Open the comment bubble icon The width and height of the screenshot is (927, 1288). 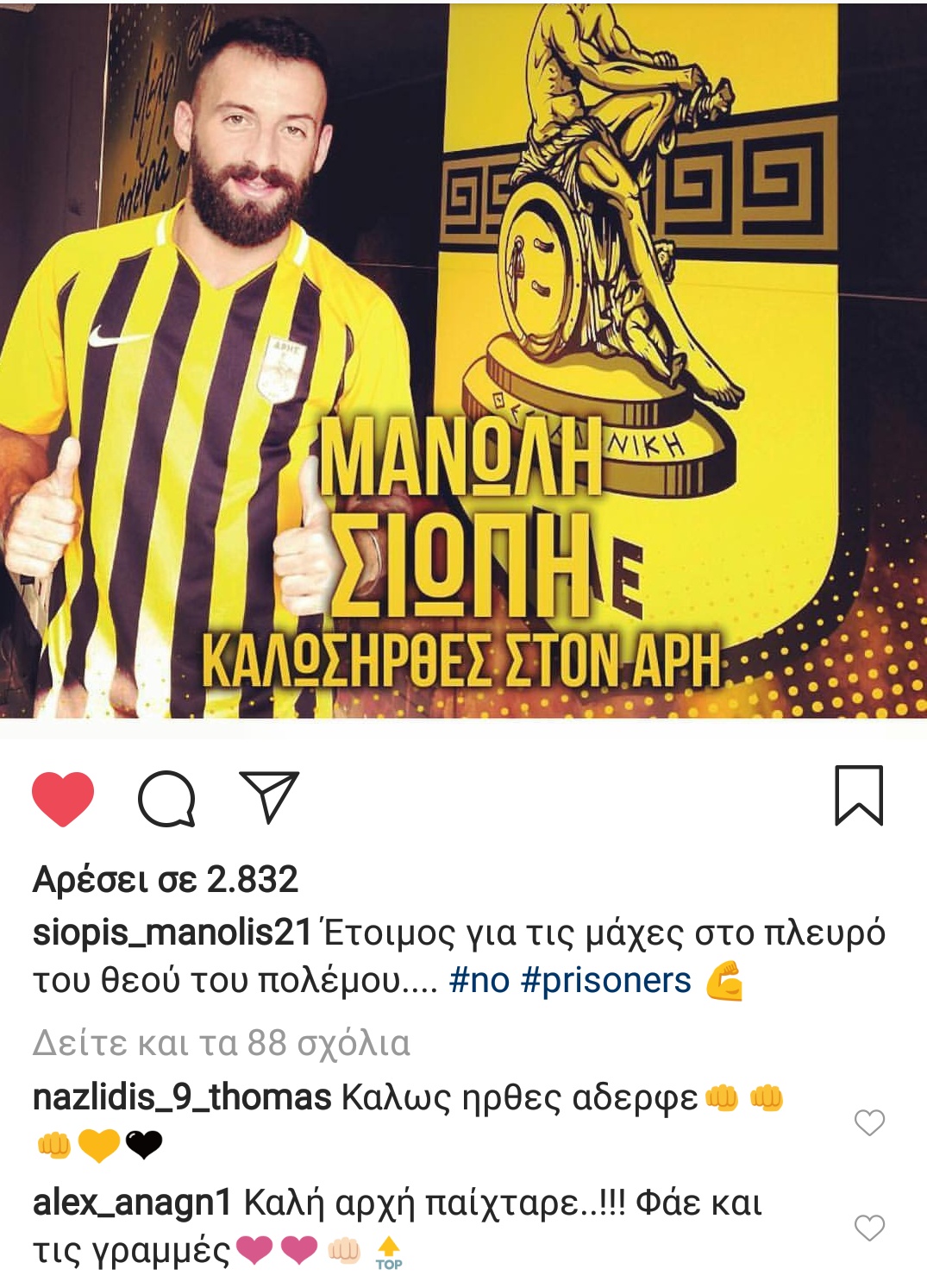click(166, 798)
